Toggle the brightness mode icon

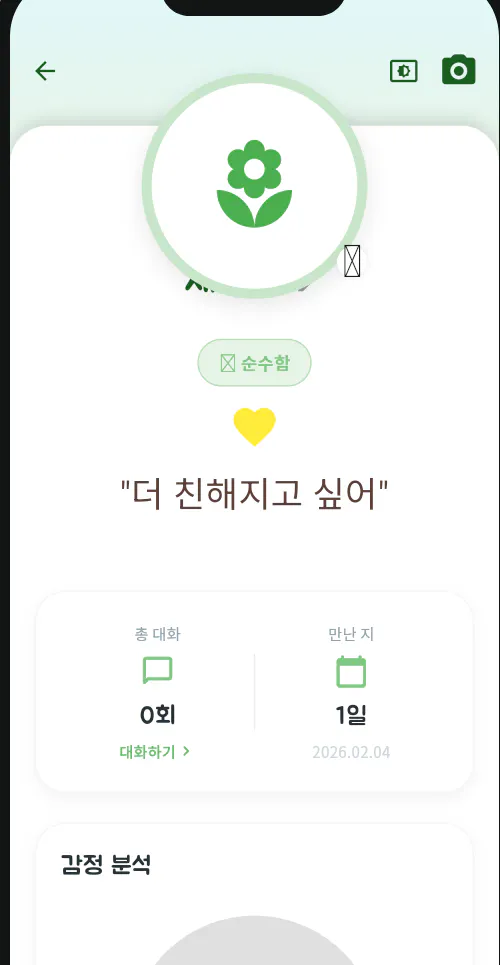pyautogui.click(x=404, y=71)
